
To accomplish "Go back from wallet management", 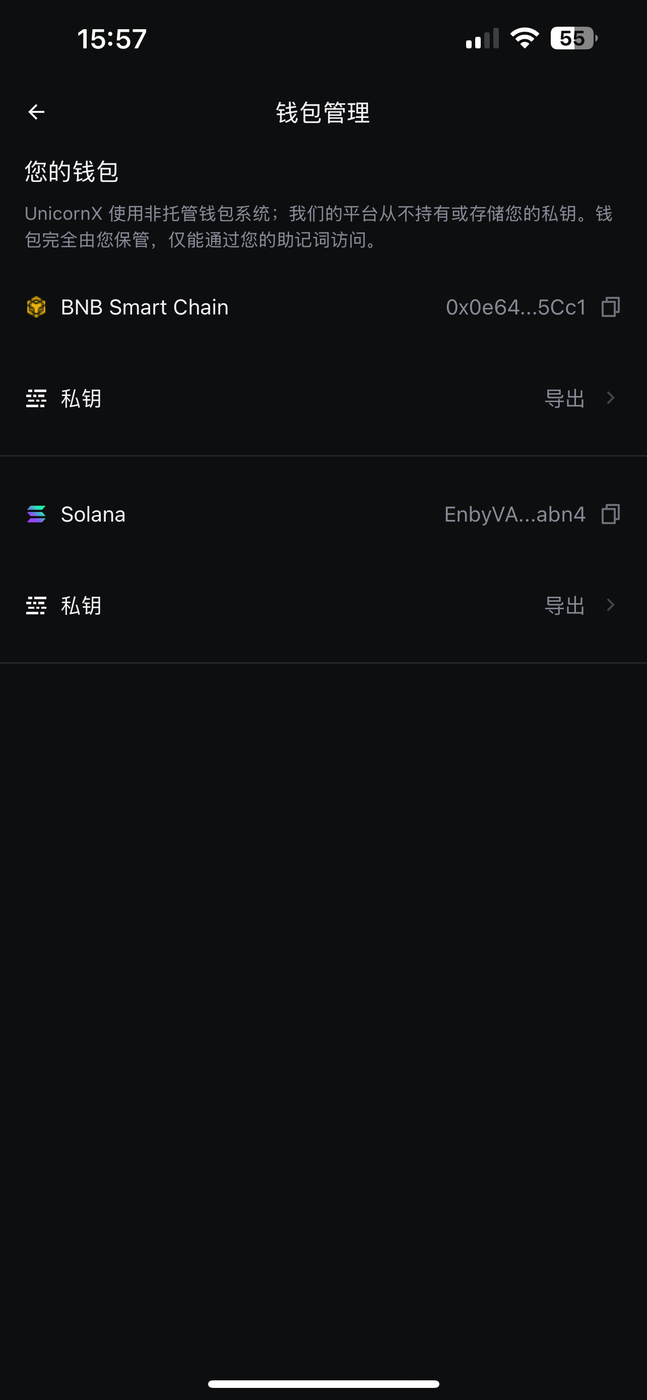I will 37,112.
